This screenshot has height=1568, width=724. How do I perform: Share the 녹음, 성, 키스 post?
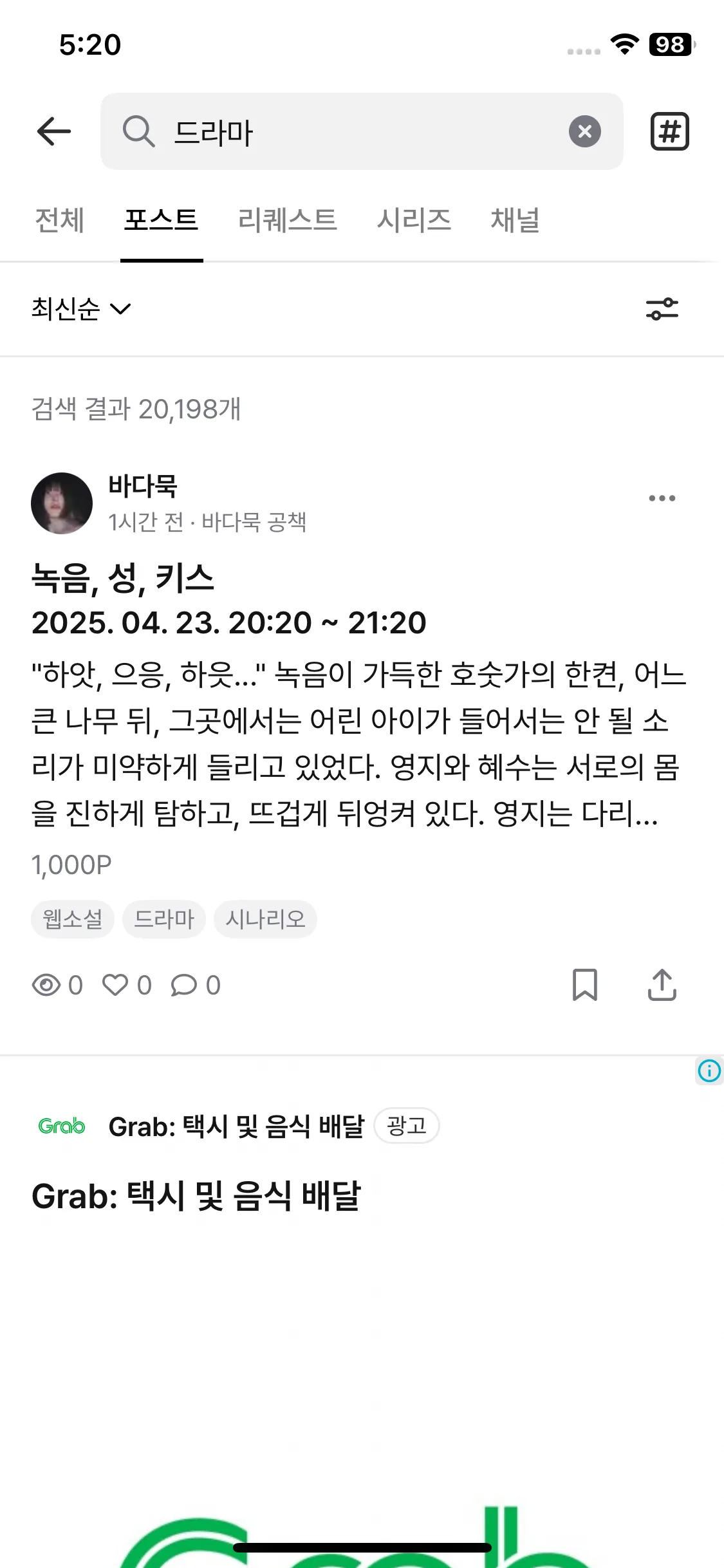(x=662, y=985)
